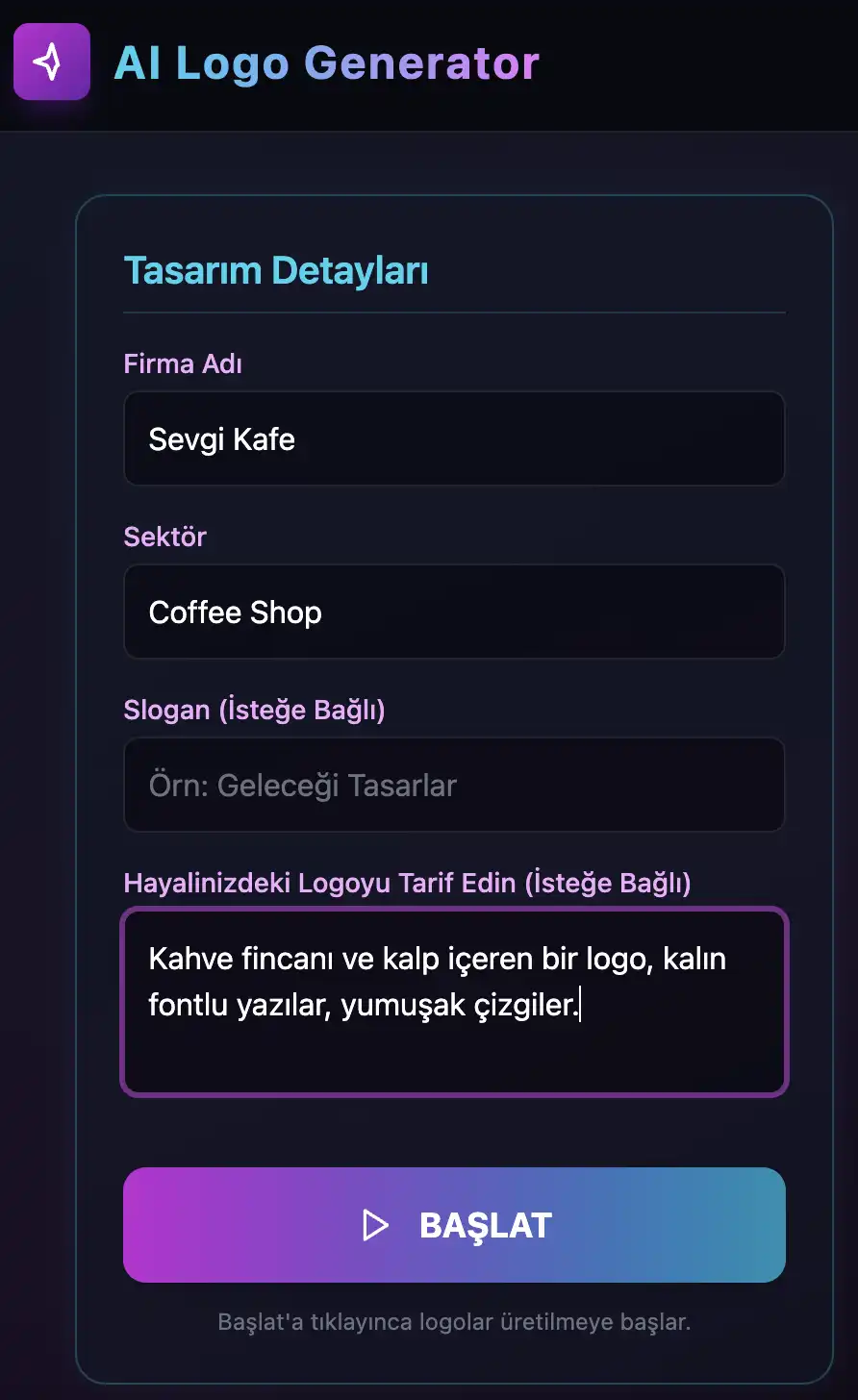Edit the Sektör field showing Coffee Shop

(454, 612)
